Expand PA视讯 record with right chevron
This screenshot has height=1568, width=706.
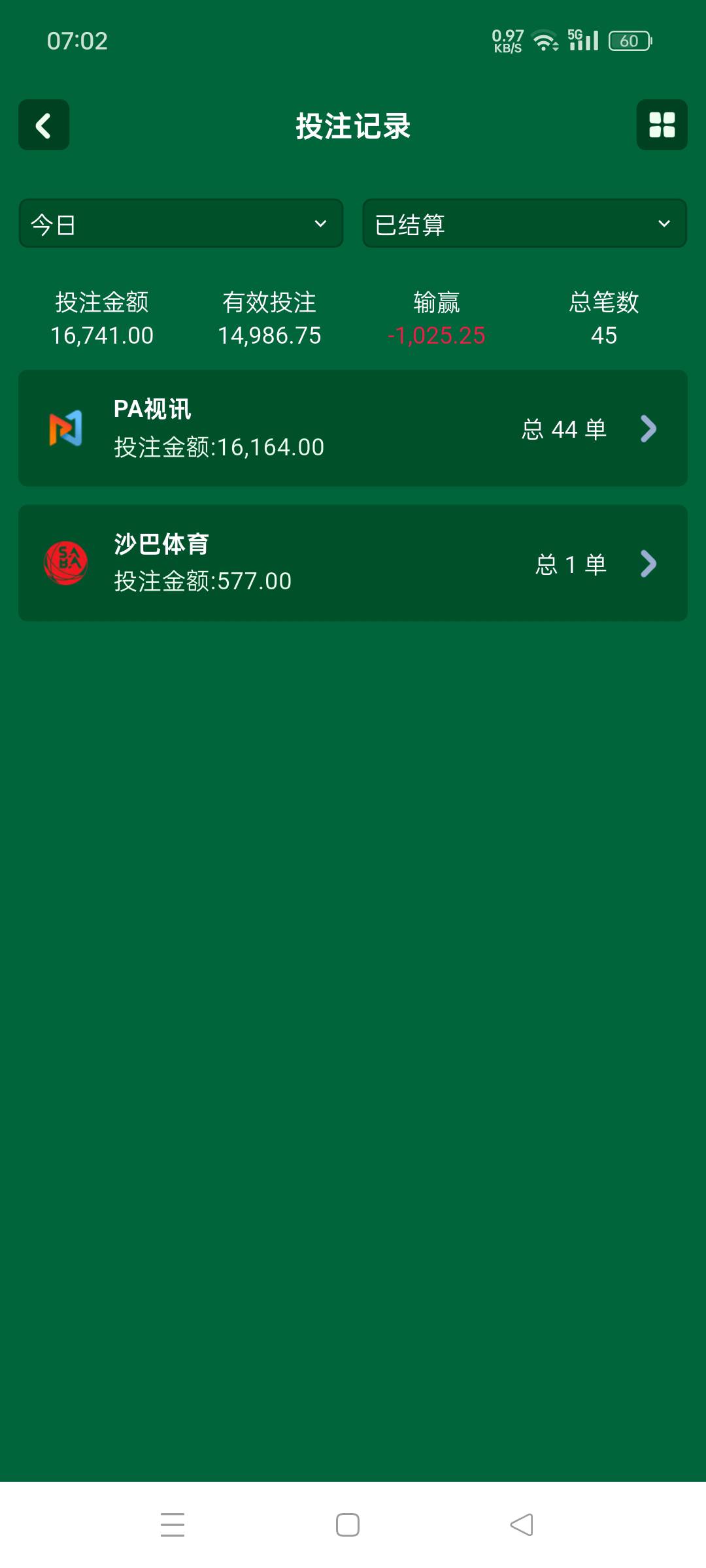click(648, 428)
